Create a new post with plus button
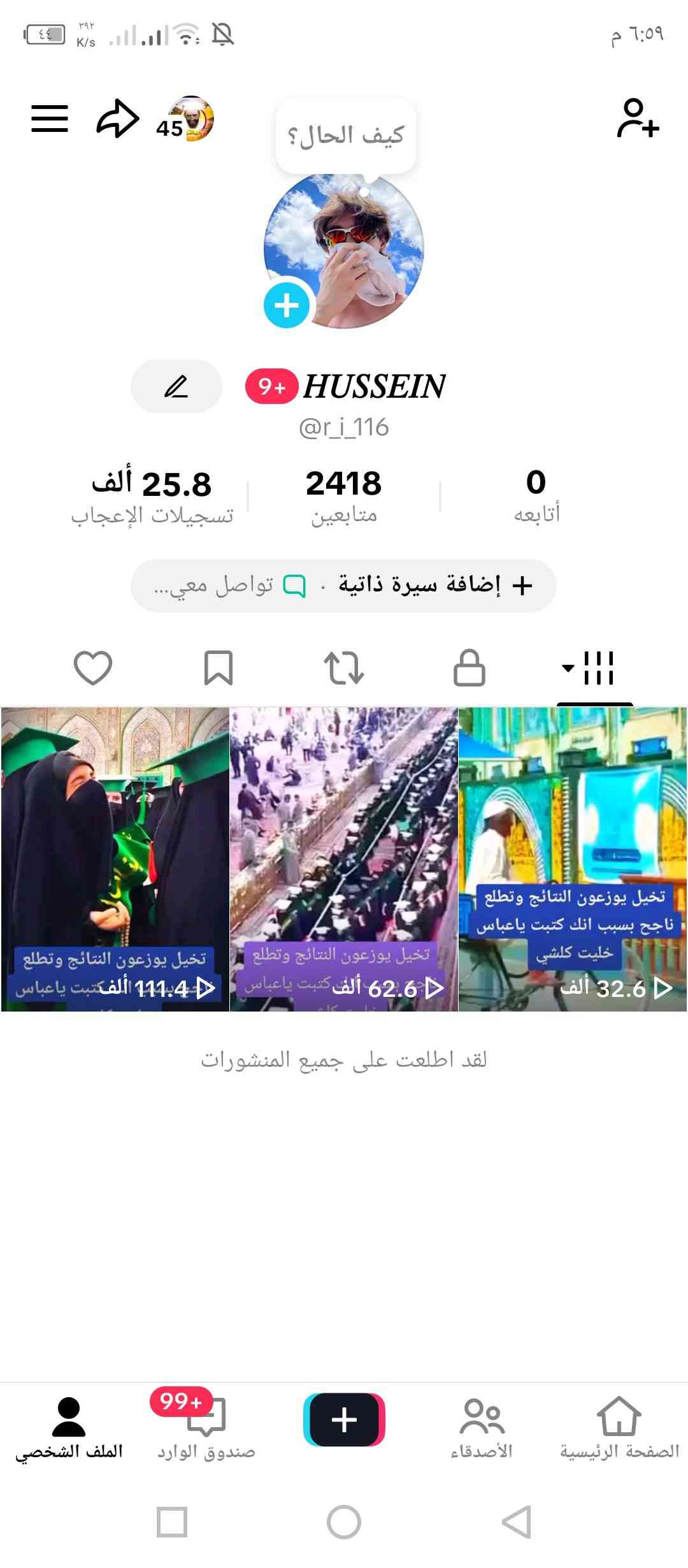The width and height of the screenshot is (688, 1568). (x=344, y=1420)
